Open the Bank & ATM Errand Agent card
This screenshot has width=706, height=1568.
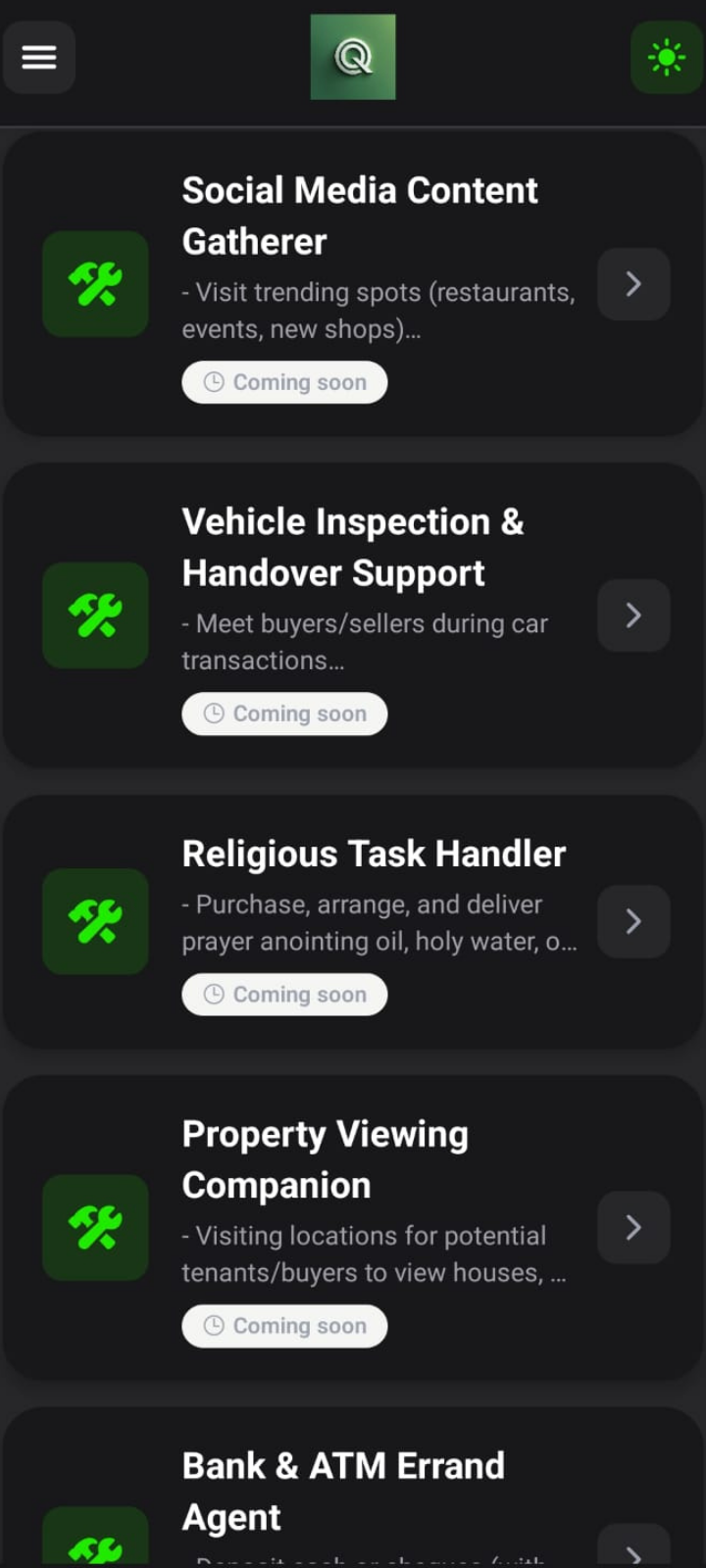pos(353,1488)
